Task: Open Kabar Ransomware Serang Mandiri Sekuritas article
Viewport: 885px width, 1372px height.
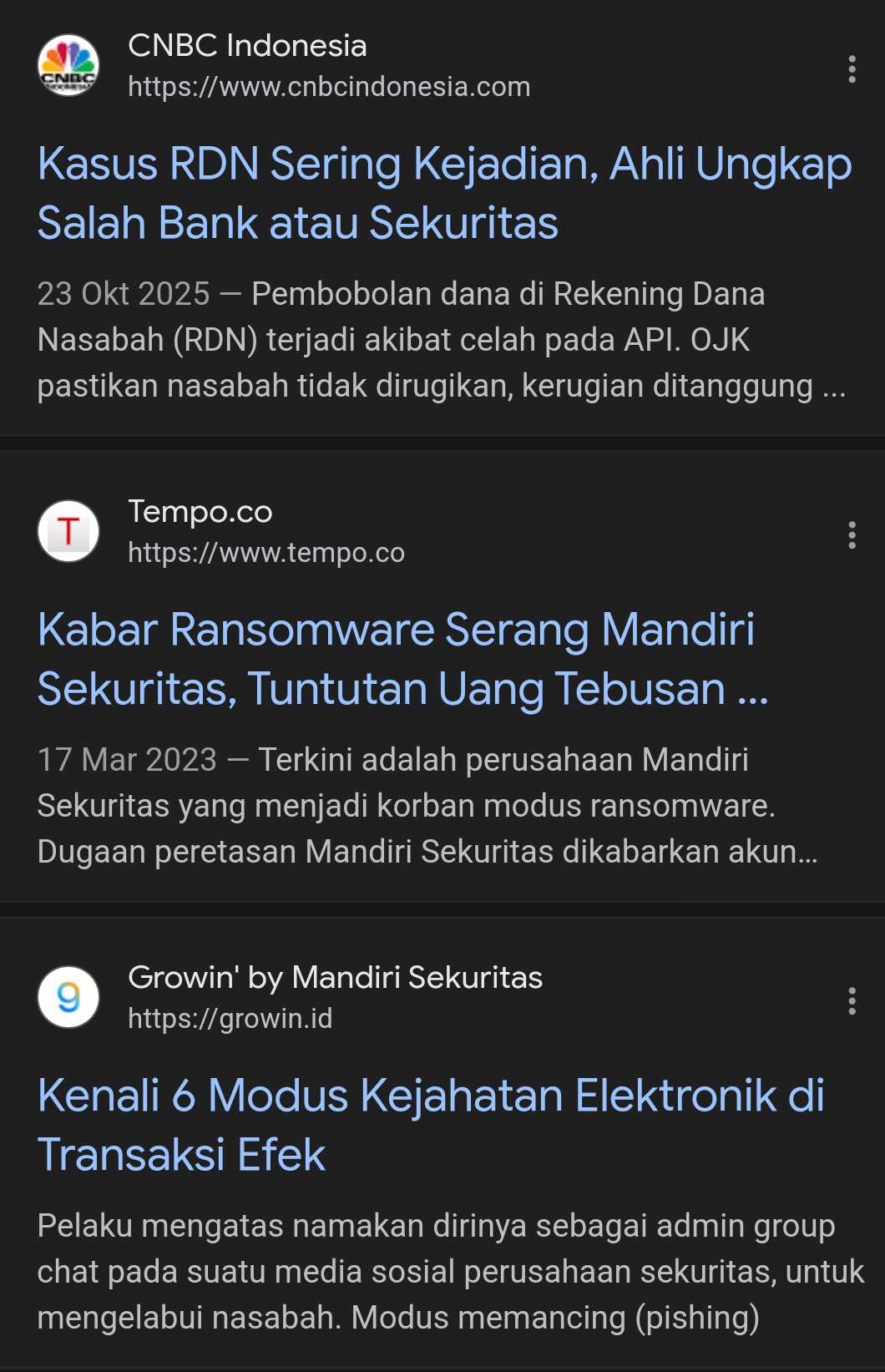Action: [401, 659]
